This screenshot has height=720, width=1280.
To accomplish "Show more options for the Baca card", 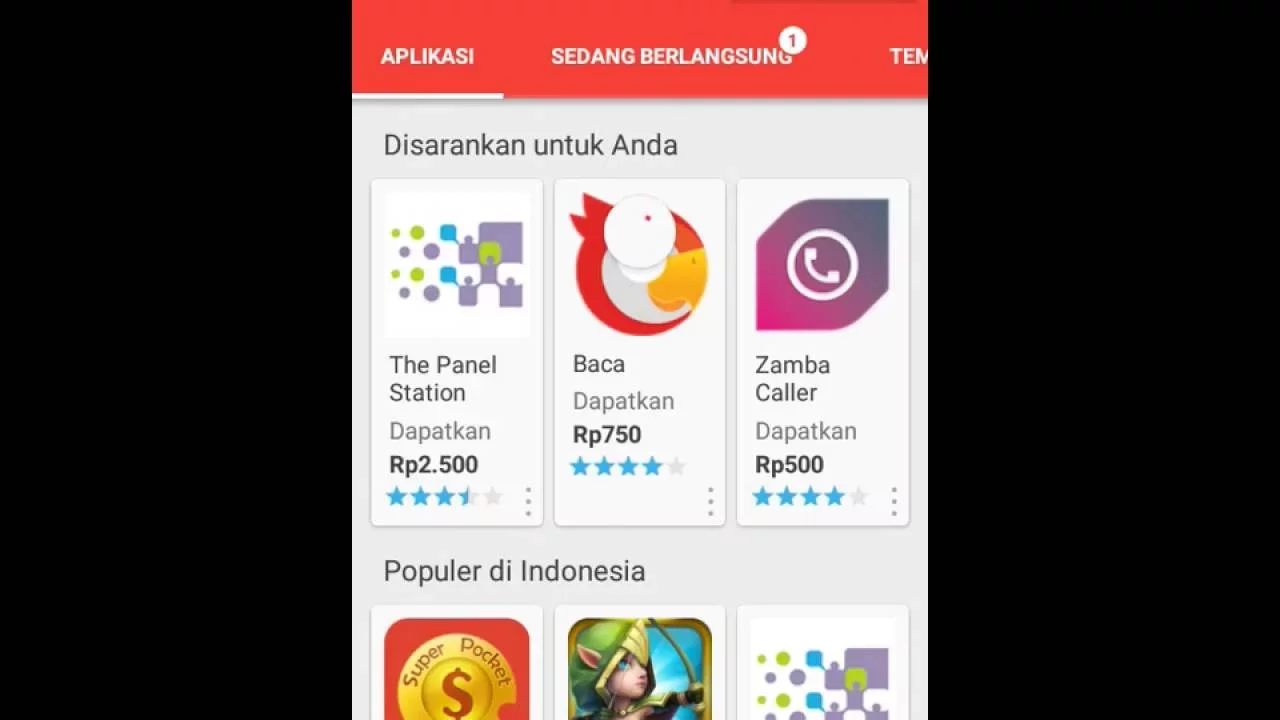I will [x=711, y=501].
